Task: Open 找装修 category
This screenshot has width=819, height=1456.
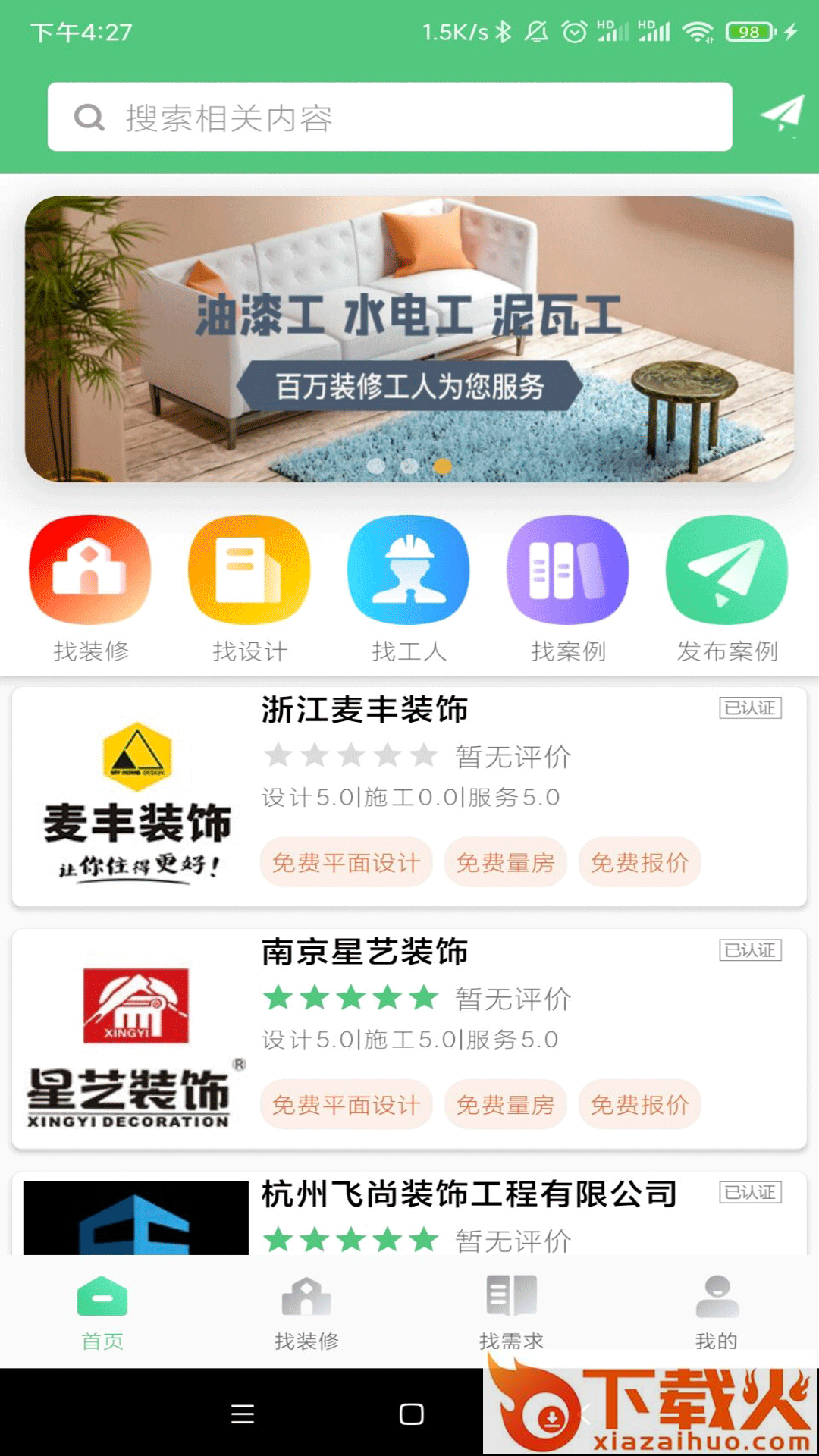Action: coord(90,588)
